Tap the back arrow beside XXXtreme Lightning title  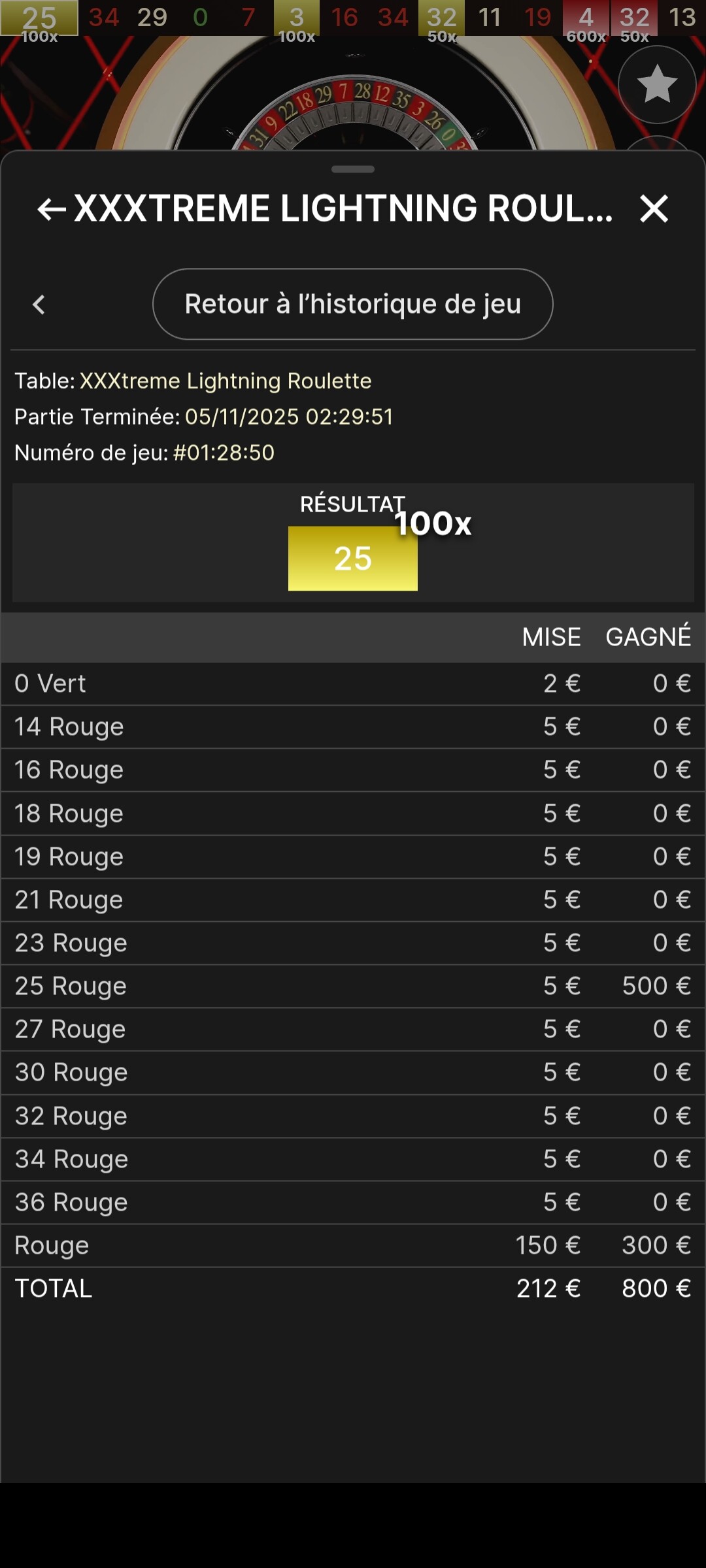coord(52,209)
